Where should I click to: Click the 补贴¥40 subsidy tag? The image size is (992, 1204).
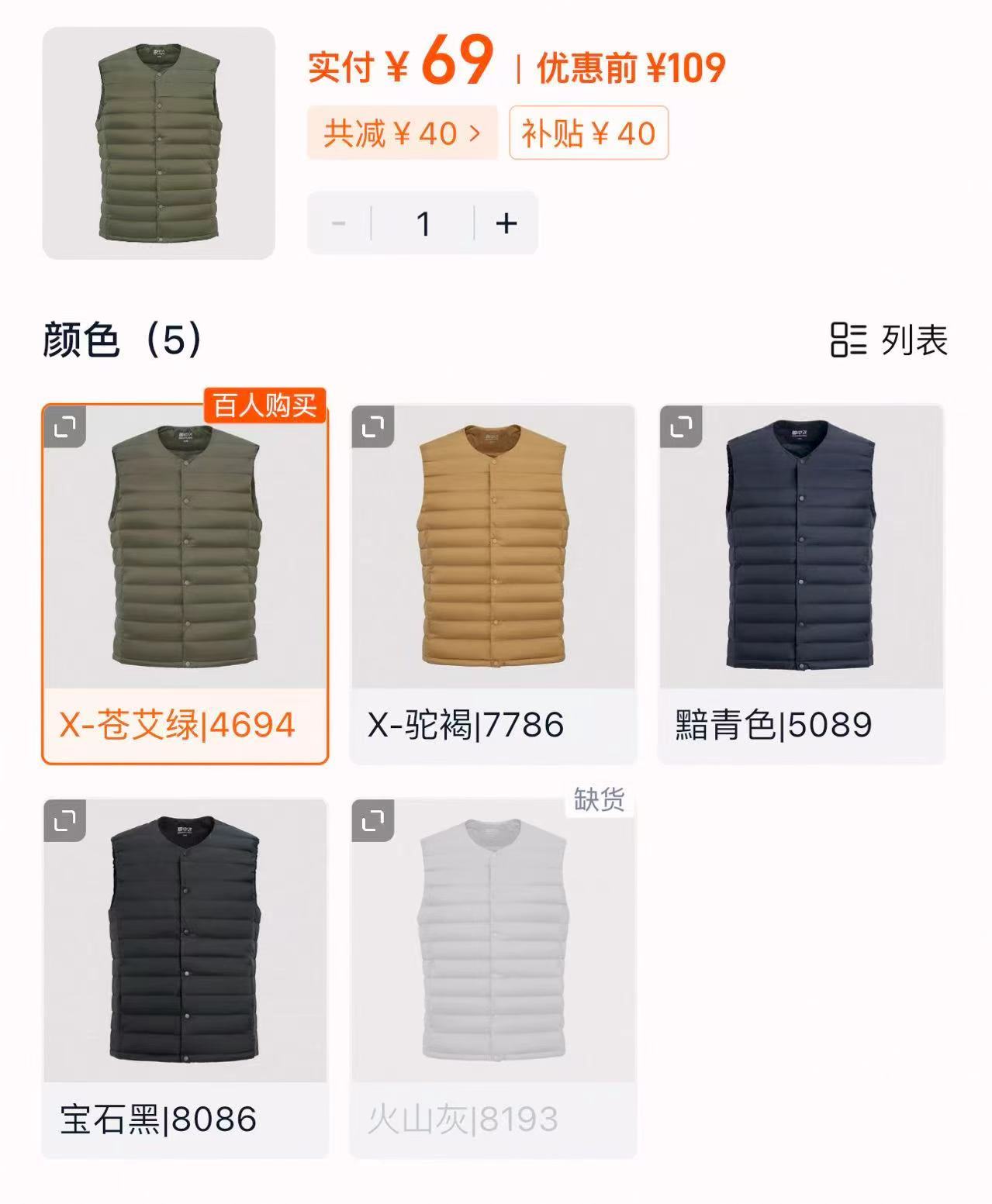pos(587,133)
